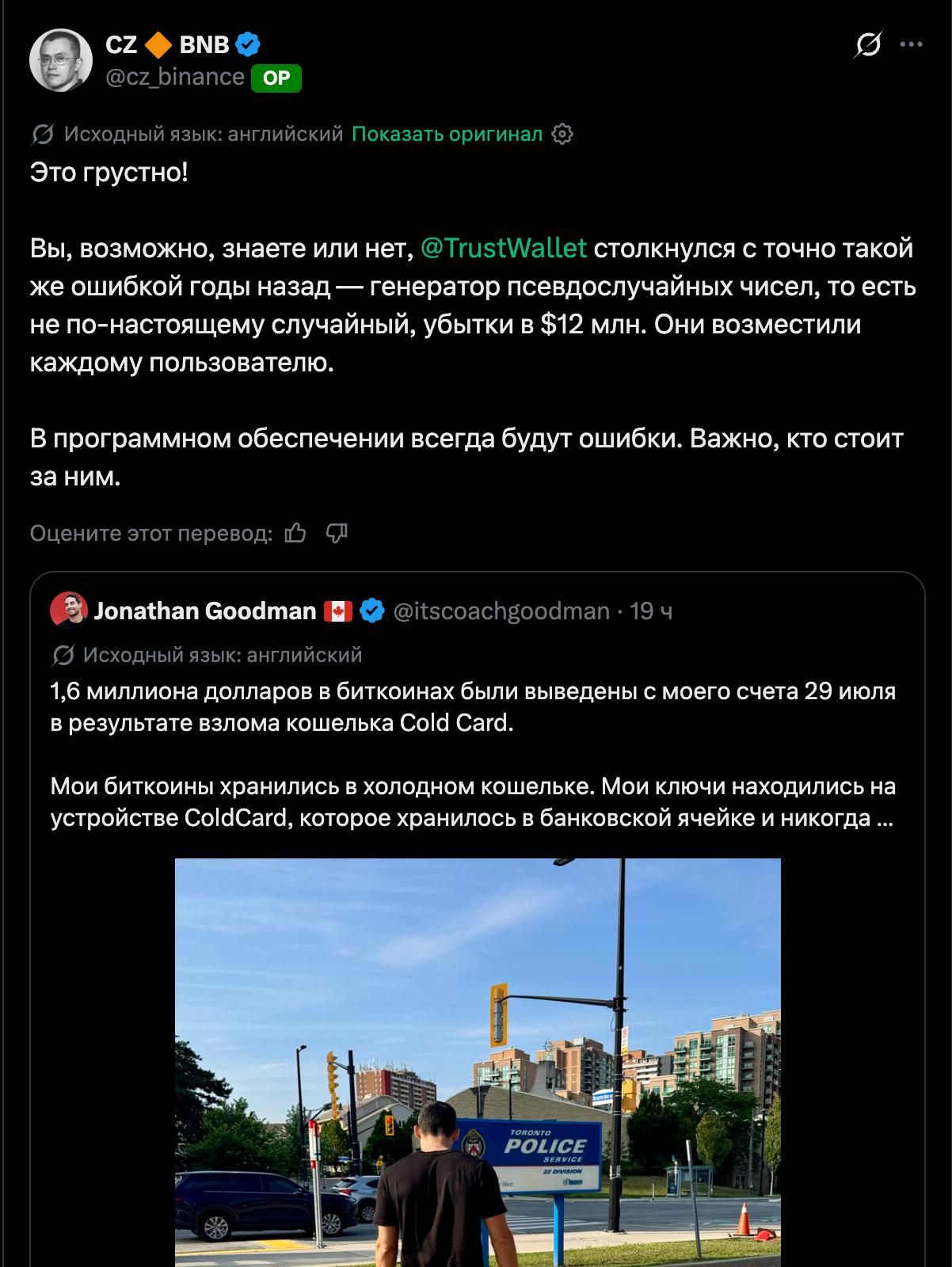Tap the Grok icon beside the overflow menu
The image size is (952, 1267).
868,45
